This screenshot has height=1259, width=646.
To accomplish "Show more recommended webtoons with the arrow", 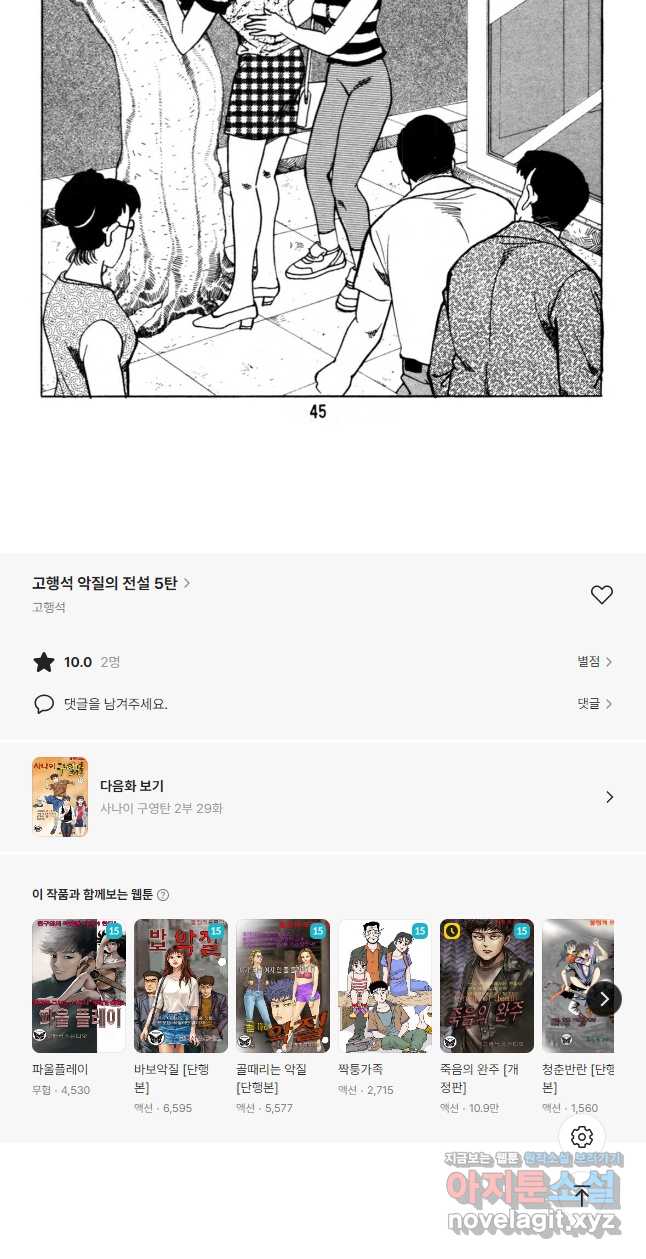I will click(604, 998).
